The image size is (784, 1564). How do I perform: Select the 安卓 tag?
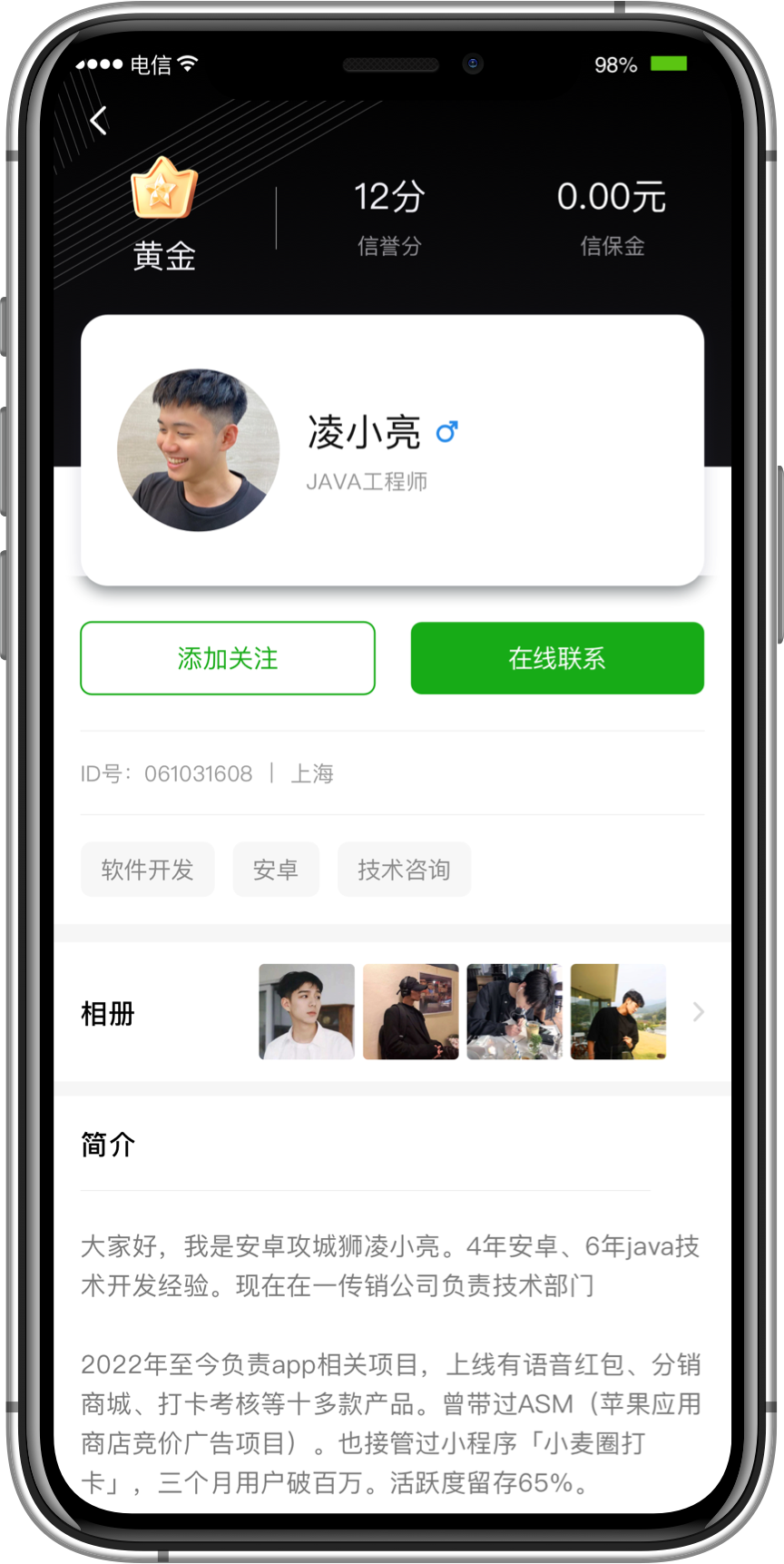(x=276, y=870)
